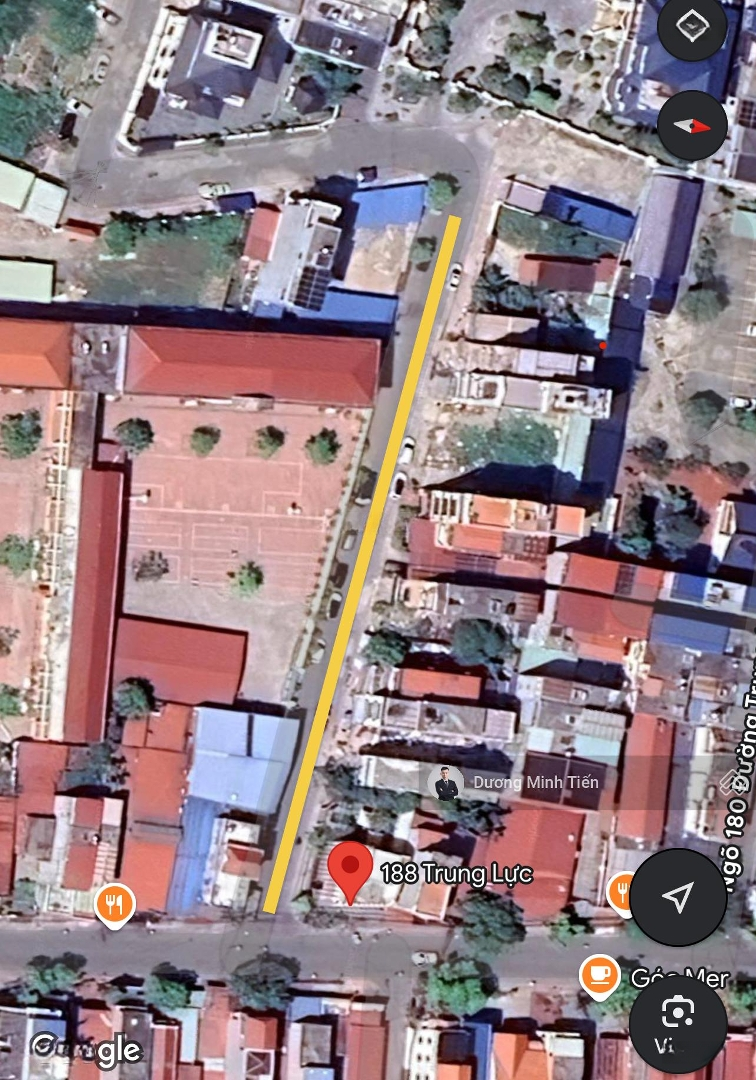Center map on my current location
The width and height of the screenshot is (756, 1080).
pyautogui.click(x=678, y=897)
